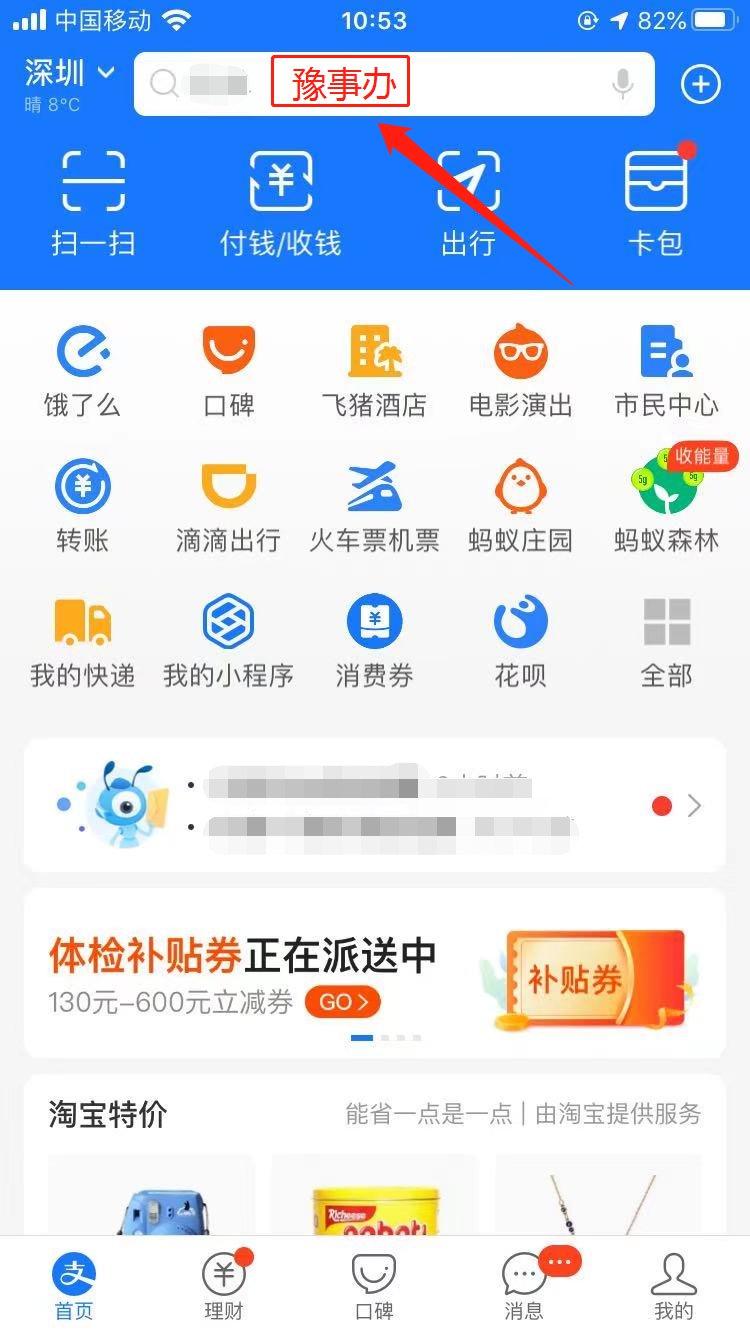
Task: Open 转账 transfer
Action: [x=82, y=506]
